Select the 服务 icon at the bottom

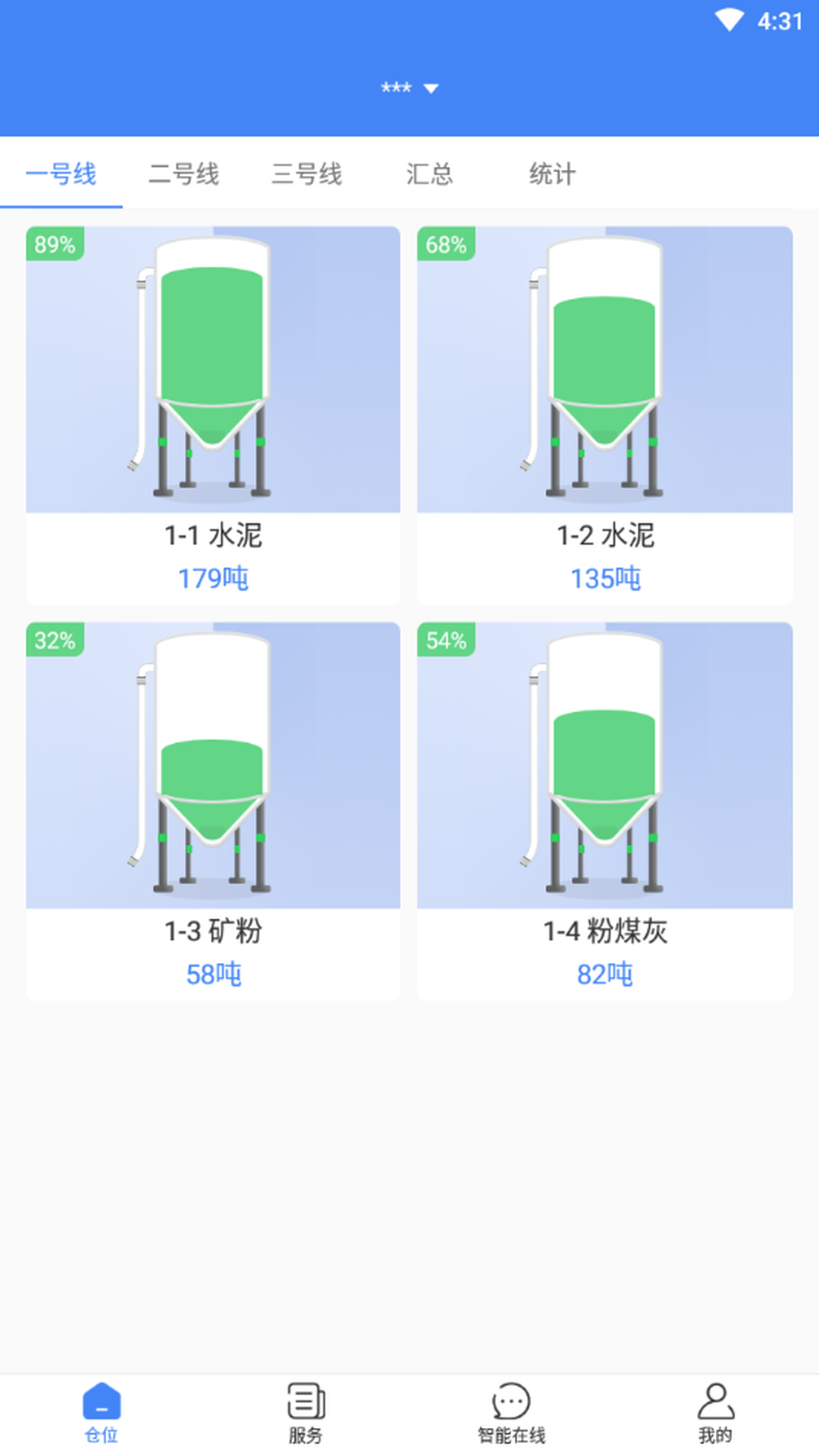pos(306,1407)
